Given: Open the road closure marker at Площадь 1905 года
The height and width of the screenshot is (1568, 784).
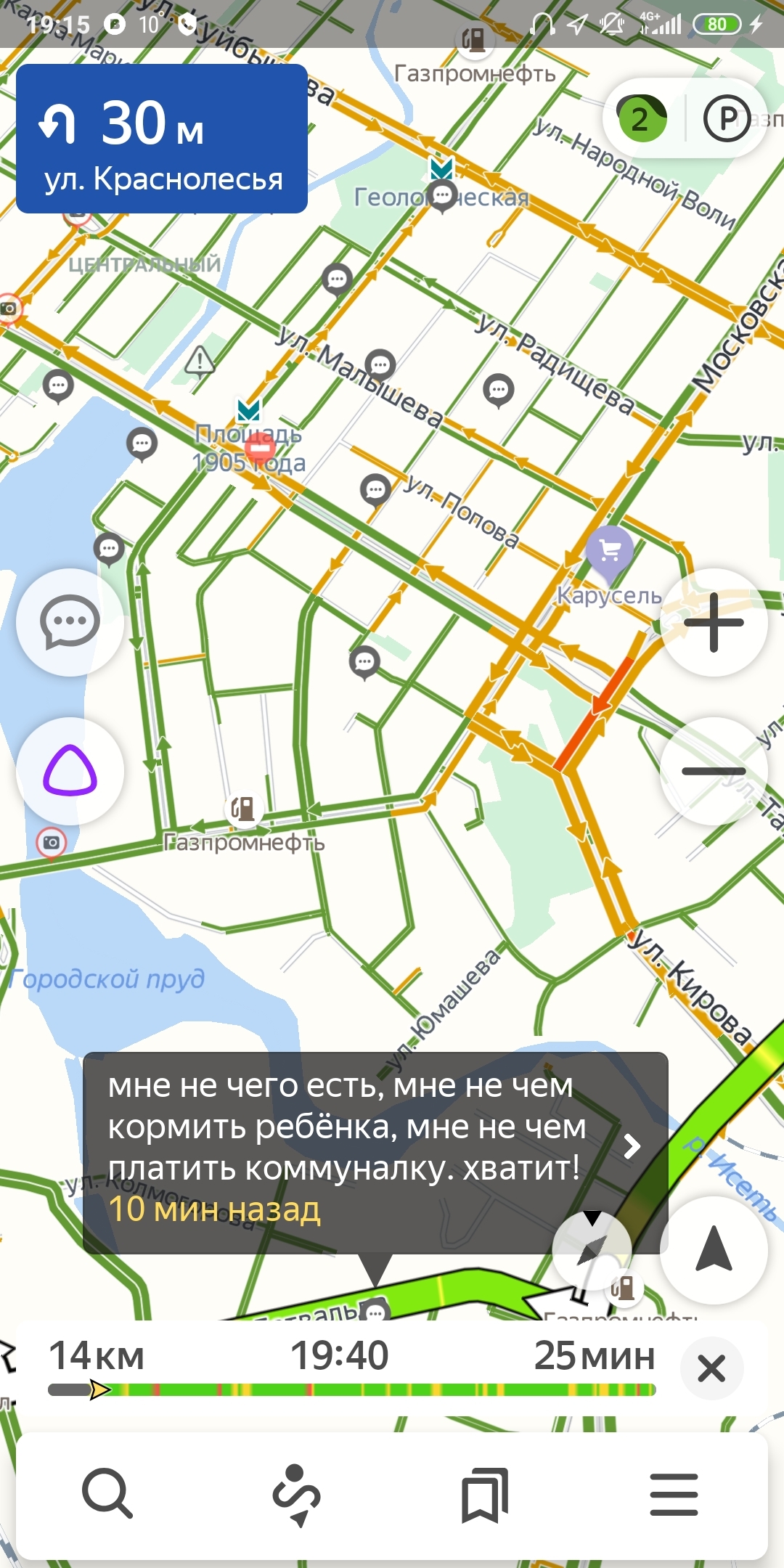Looking at the screenshot, I should (259, 449).
